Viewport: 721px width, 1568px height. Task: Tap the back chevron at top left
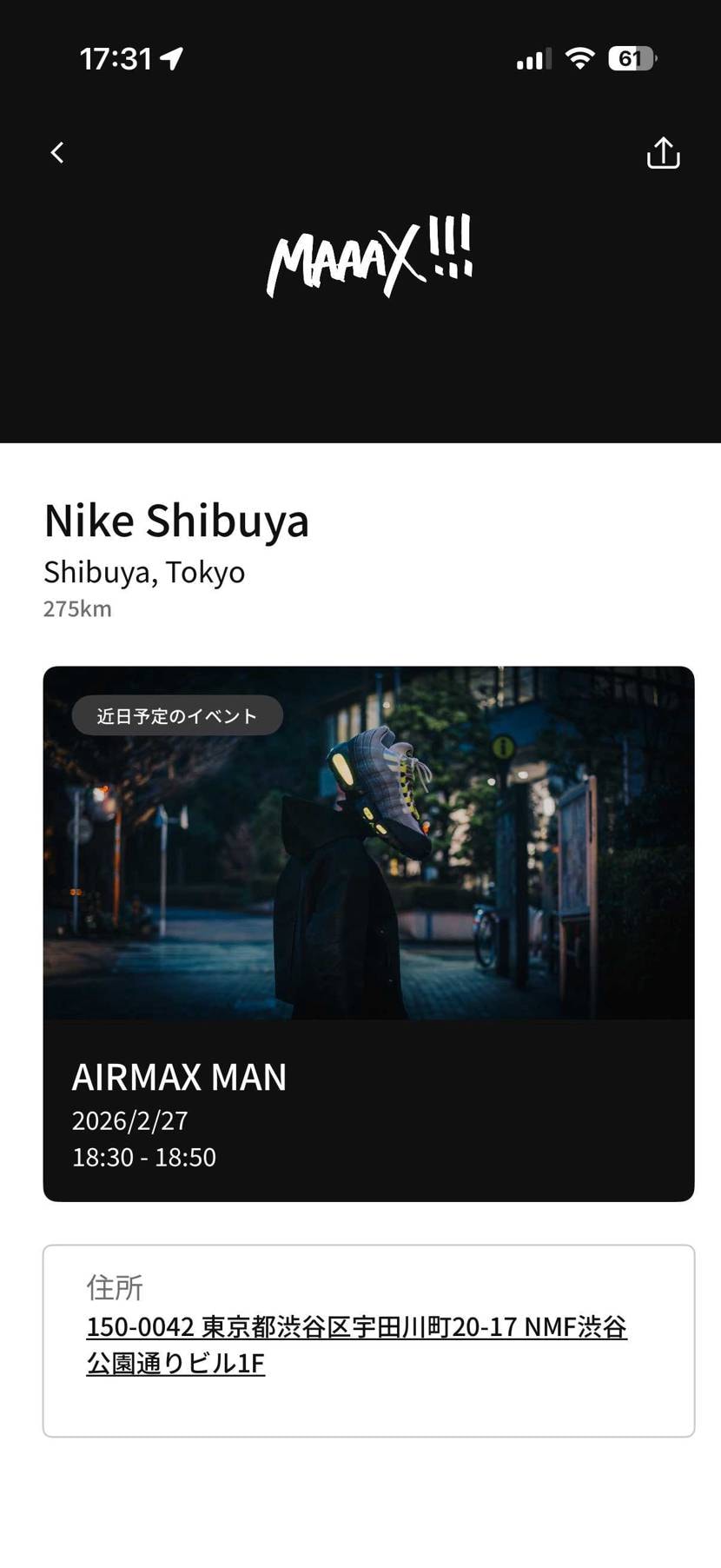point(56,152)
